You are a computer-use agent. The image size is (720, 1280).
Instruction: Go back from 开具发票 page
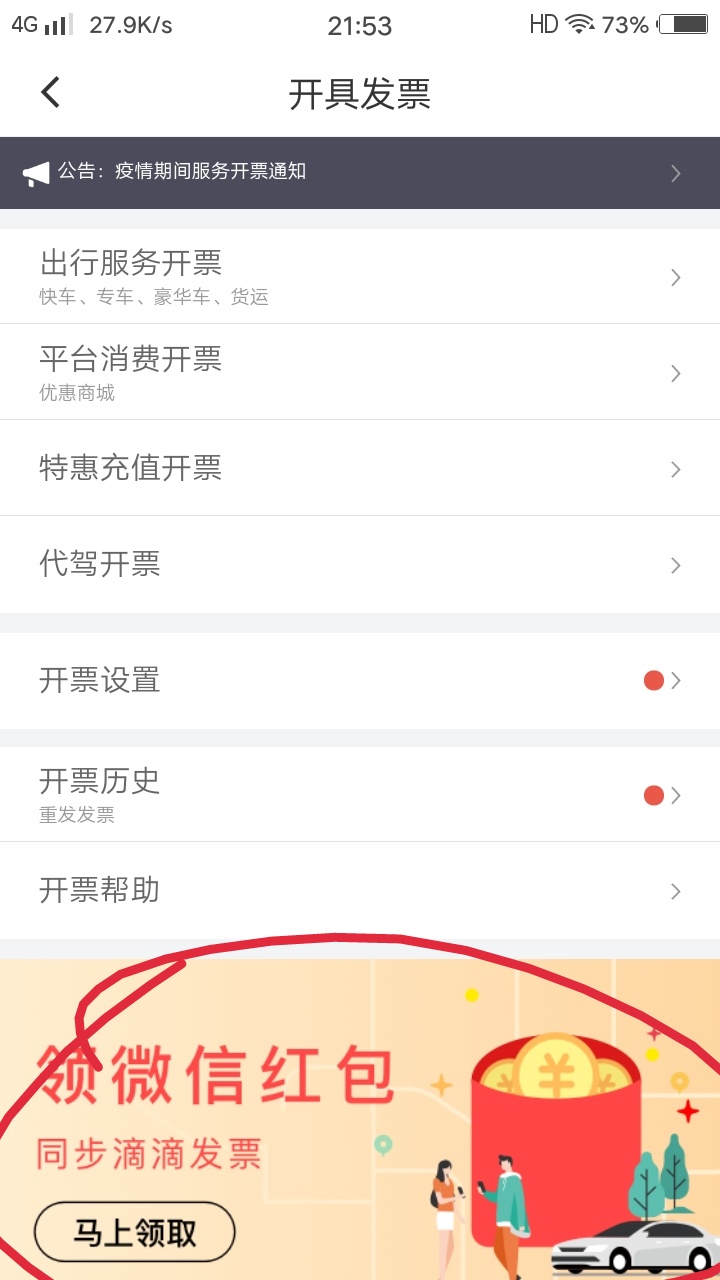click(51, 93)
